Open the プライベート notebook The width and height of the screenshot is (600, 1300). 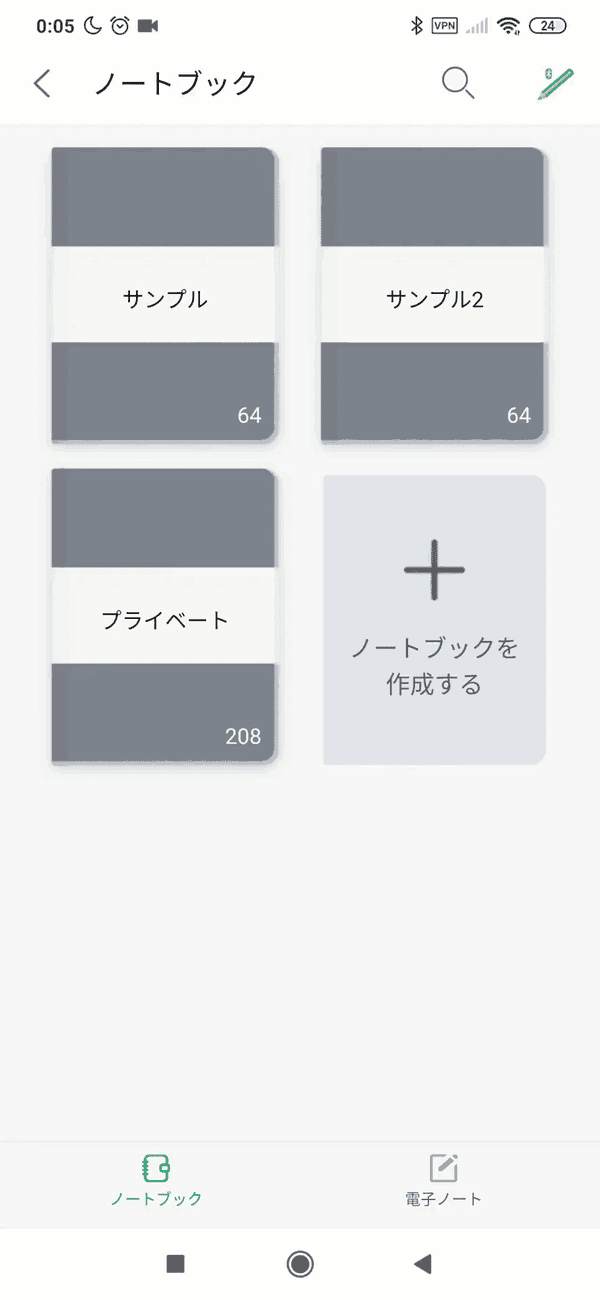(x=164, y=616)
